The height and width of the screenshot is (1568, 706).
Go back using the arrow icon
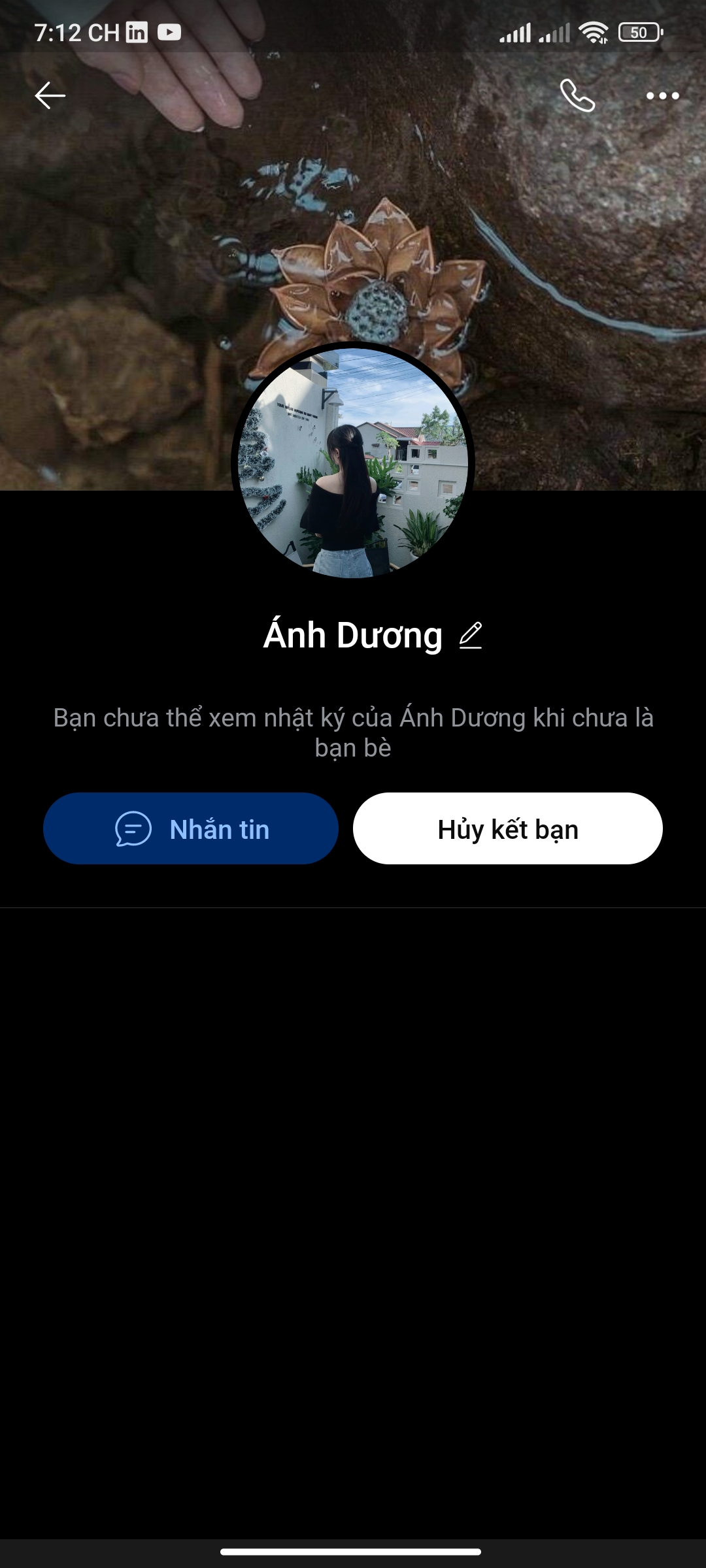[50, 95]
